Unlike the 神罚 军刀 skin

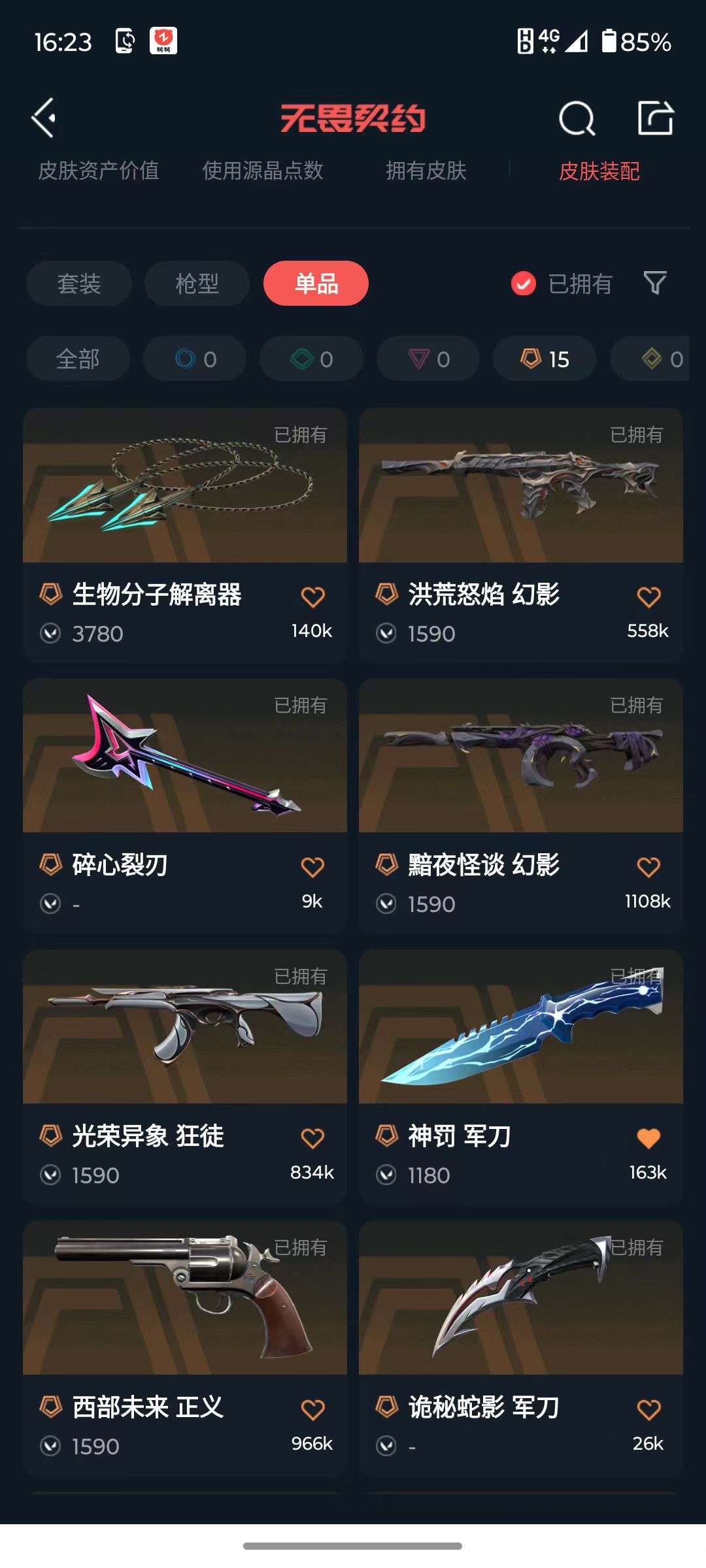[x=648, y=1138]
